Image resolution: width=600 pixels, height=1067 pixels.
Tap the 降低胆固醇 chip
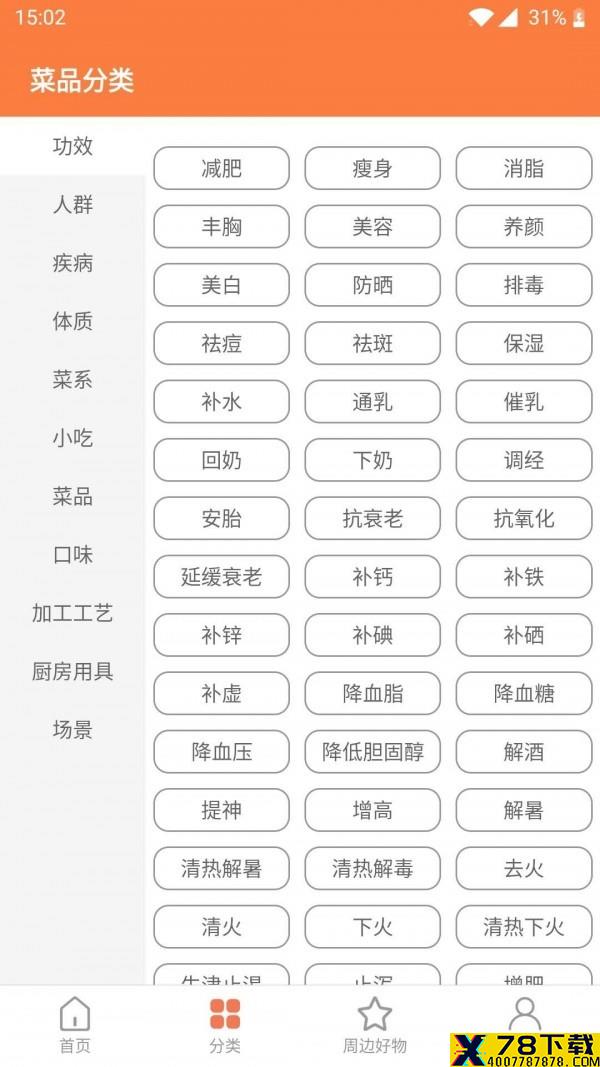point(373,752)
